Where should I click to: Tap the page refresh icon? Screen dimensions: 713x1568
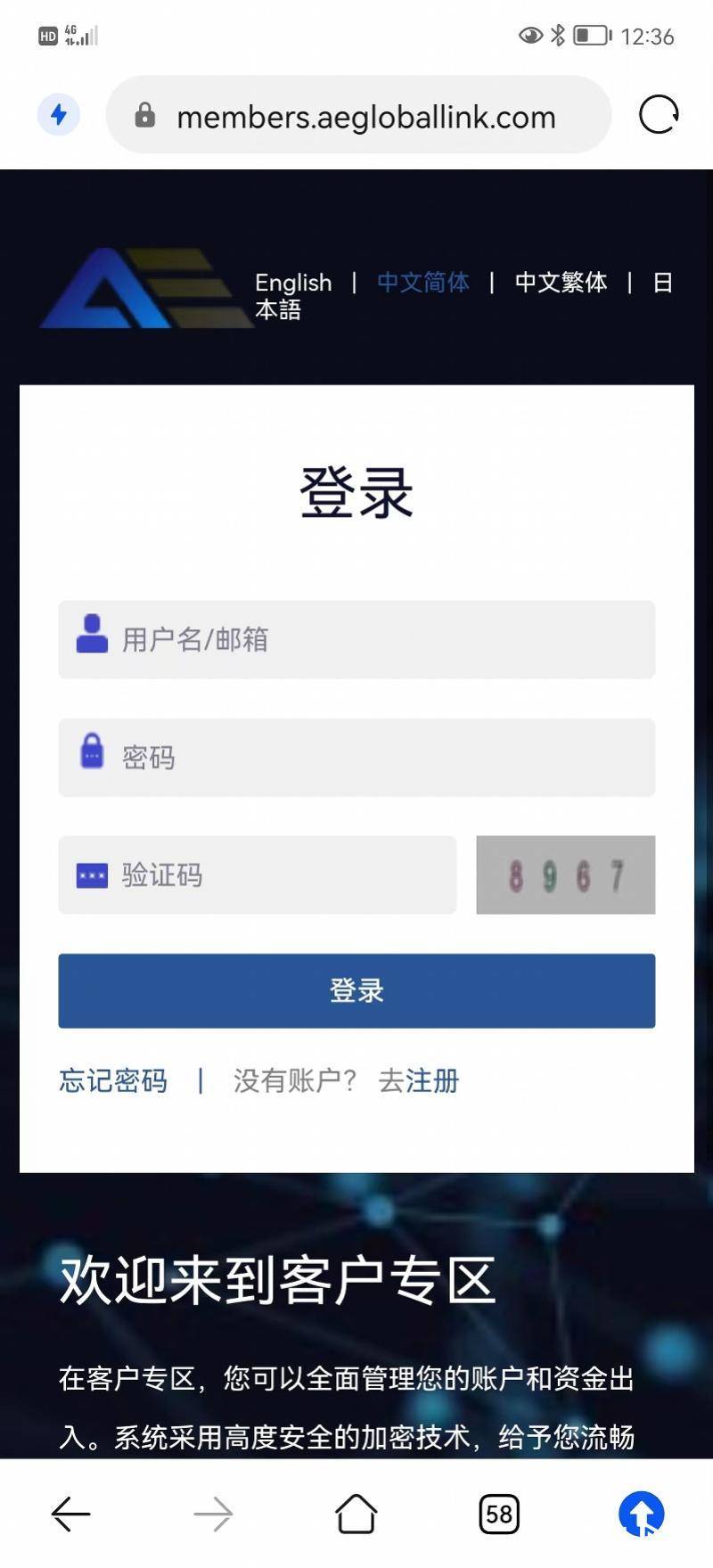pyautogui.click(x=658, y=115)
